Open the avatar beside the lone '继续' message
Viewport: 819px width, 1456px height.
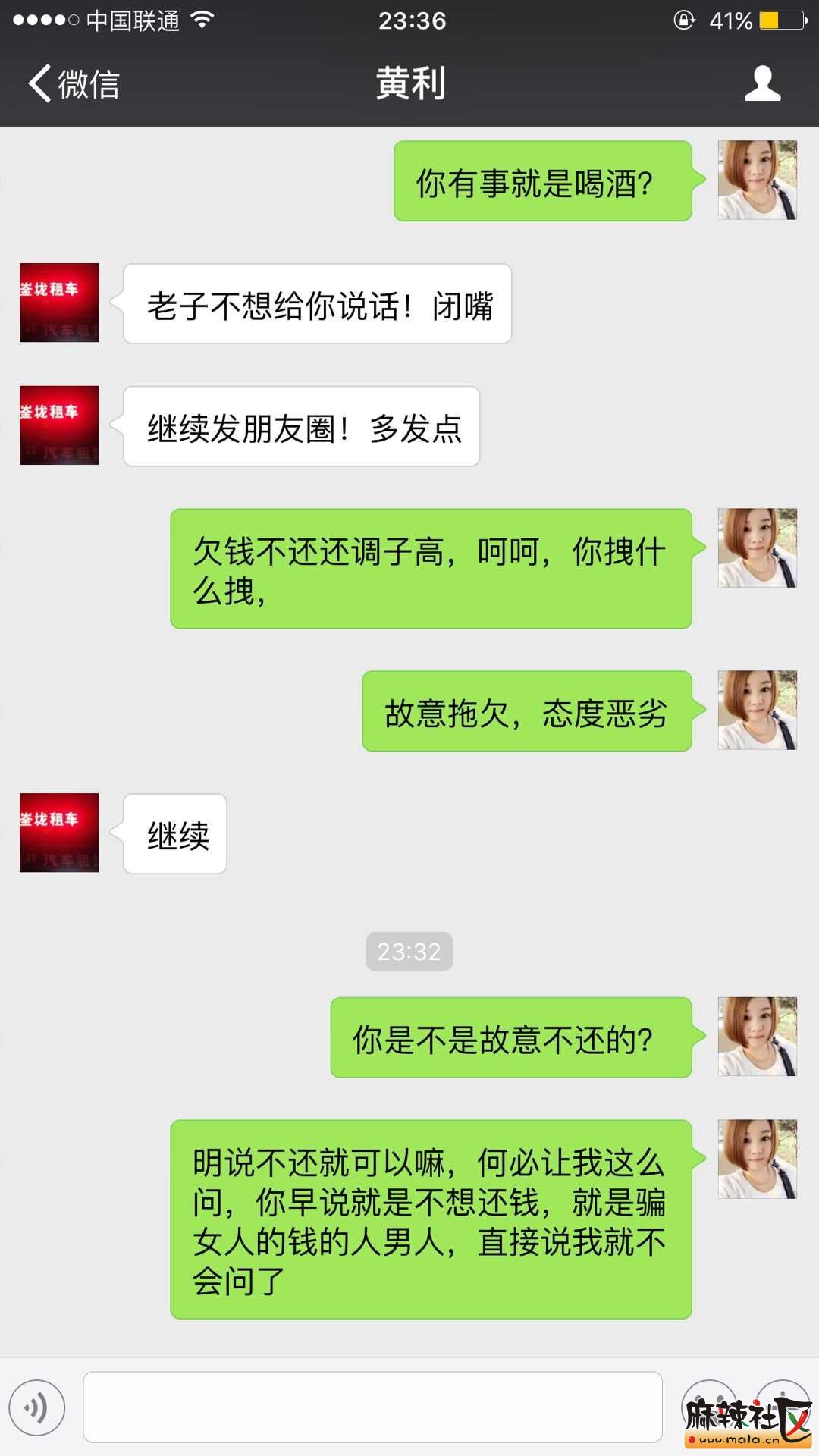(x=59, y=833)
